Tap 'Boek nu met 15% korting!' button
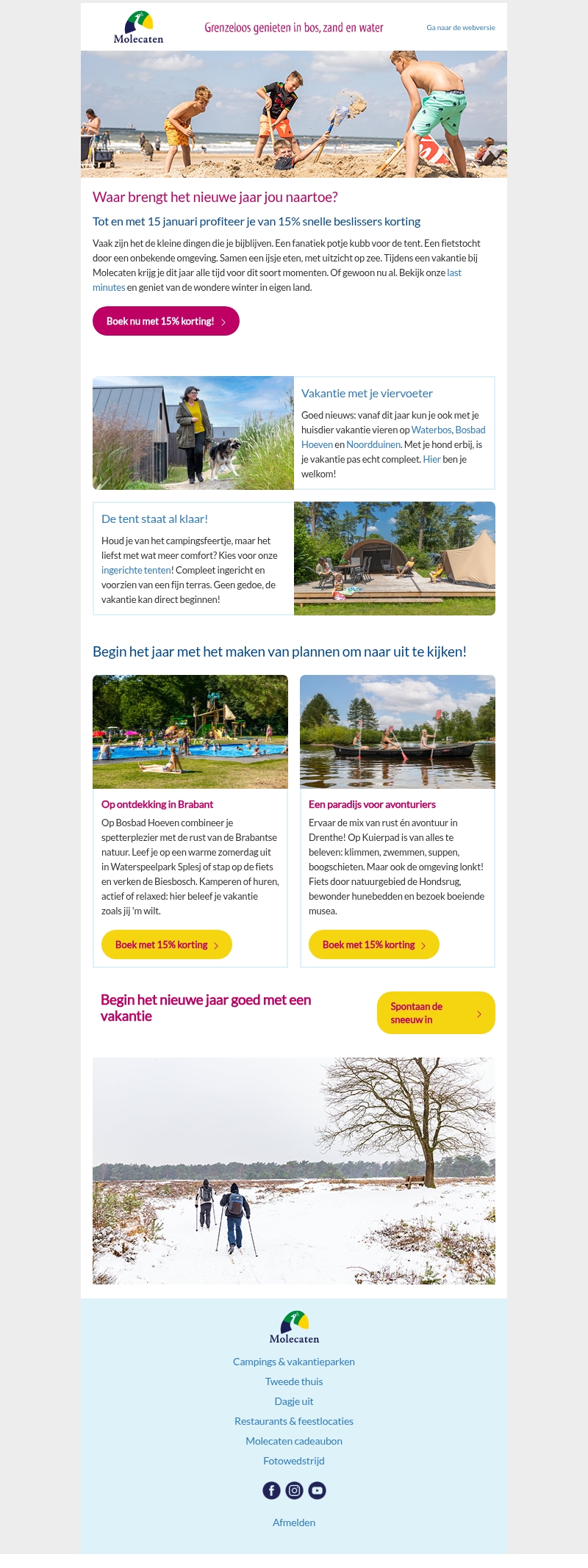 (x=166, y=321)
